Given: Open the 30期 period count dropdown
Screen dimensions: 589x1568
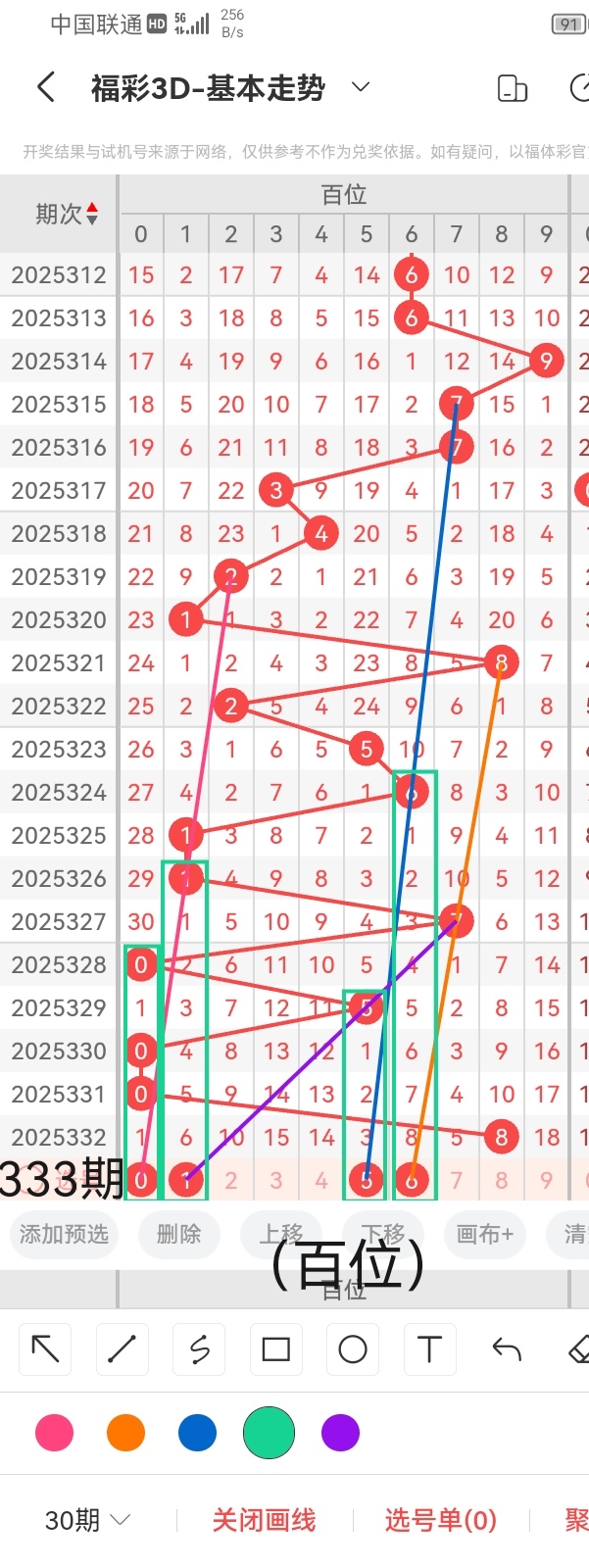Looking at the screenshot, I should click(x=87, y=1520).
